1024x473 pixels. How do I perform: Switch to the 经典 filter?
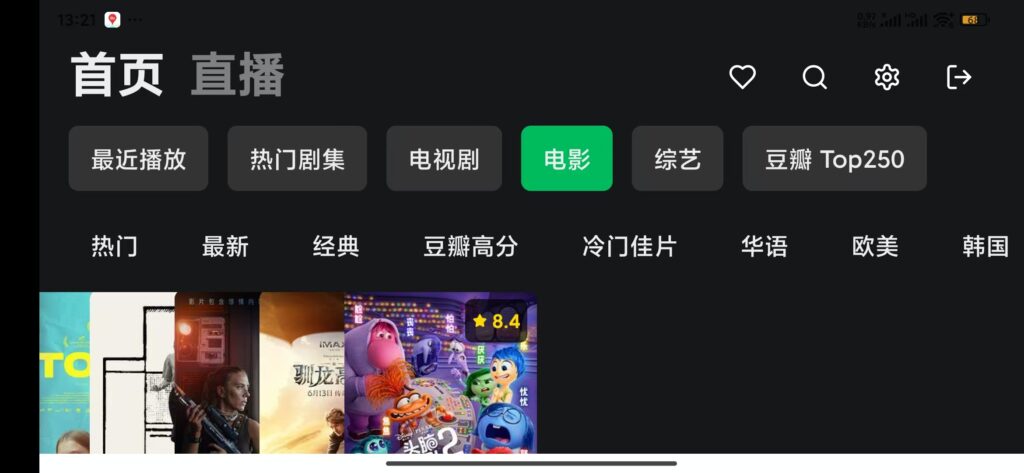336,247
